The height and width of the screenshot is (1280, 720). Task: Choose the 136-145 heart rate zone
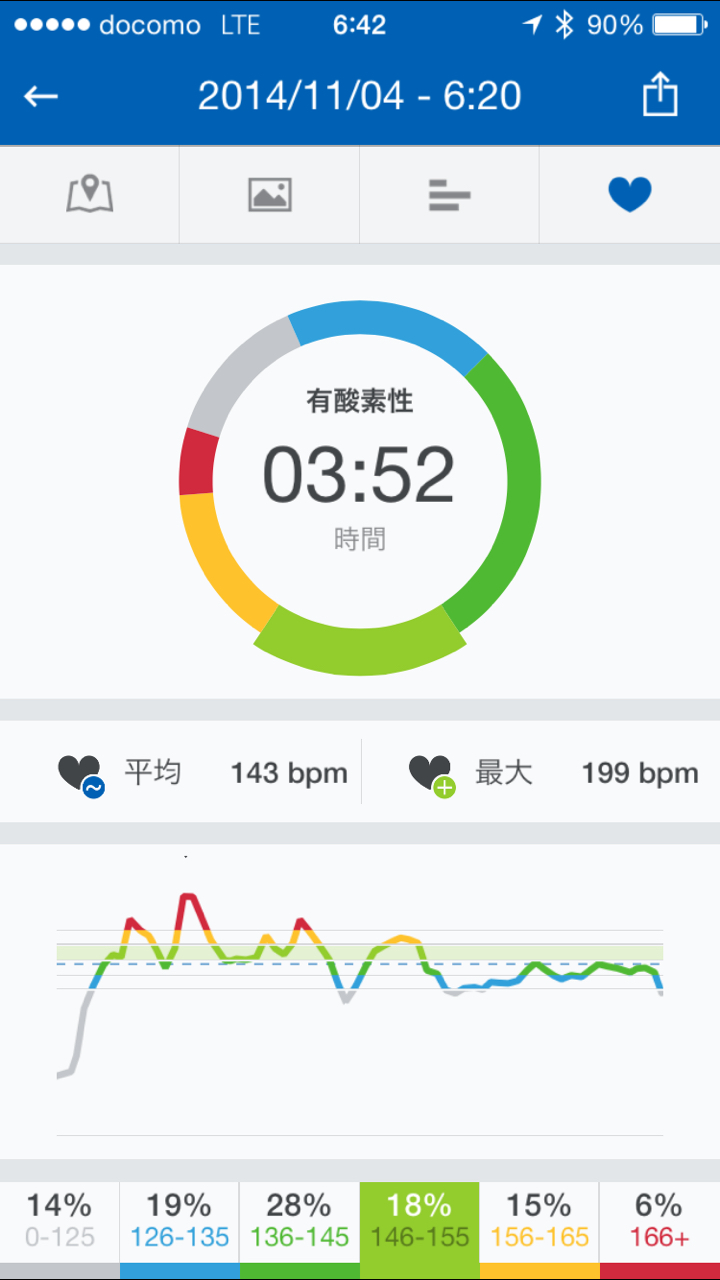(x=299, y=1221)
